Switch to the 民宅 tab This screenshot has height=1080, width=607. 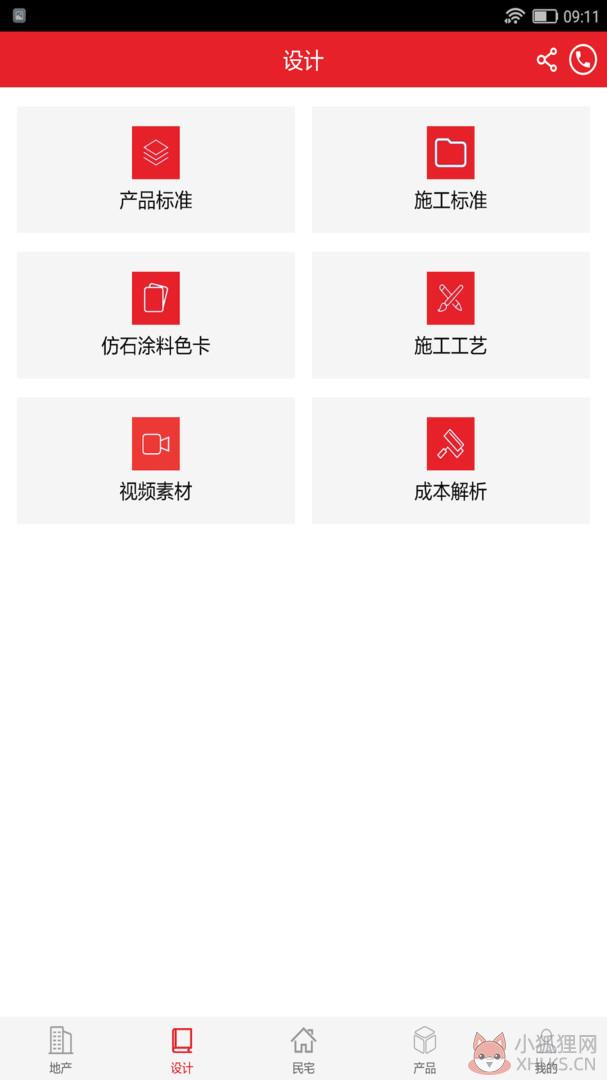[x=303, y=1050]
